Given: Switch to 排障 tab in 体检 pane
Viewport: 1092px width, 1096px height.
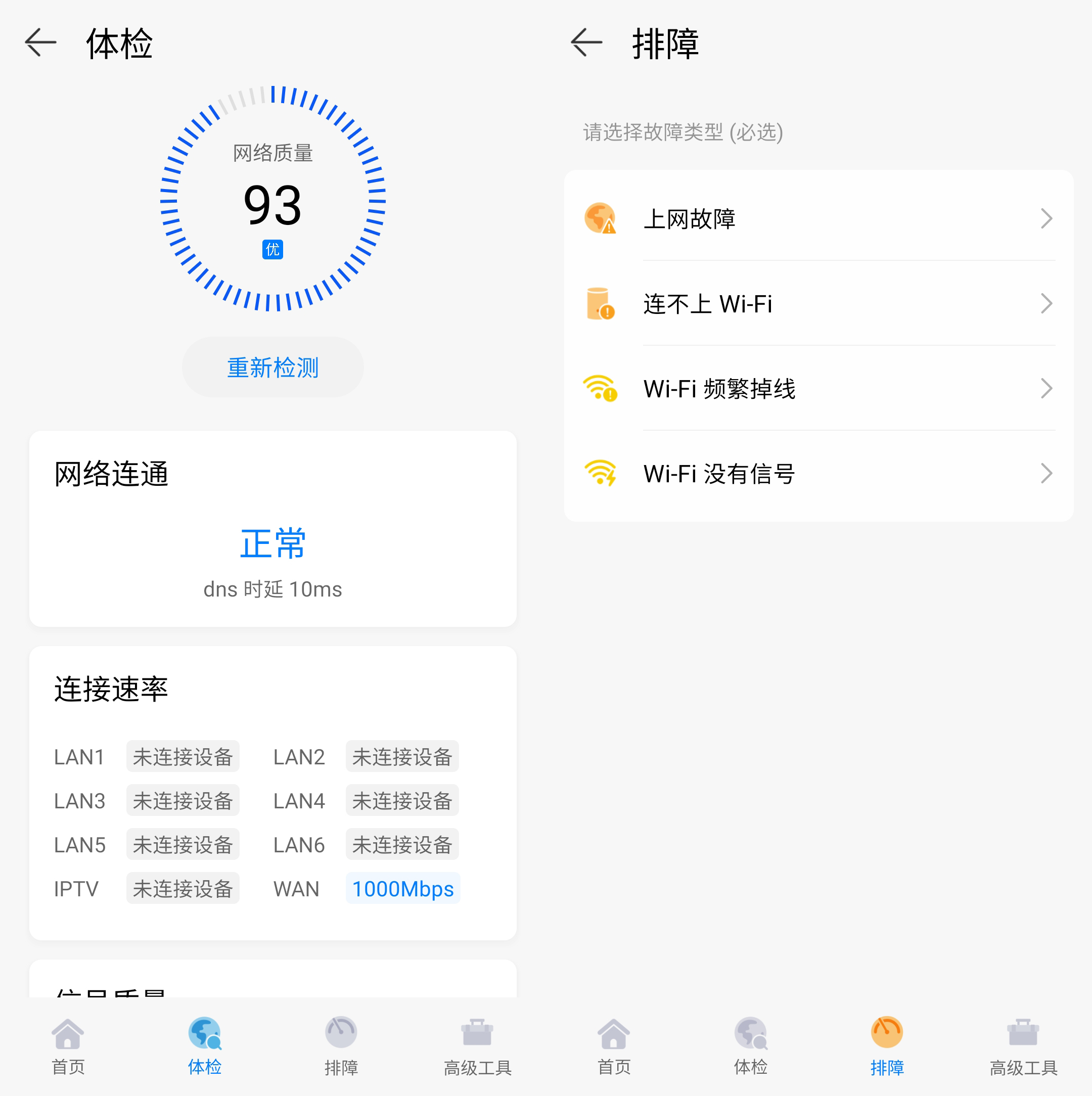Looking at the screenshot, I should 341,1046.
